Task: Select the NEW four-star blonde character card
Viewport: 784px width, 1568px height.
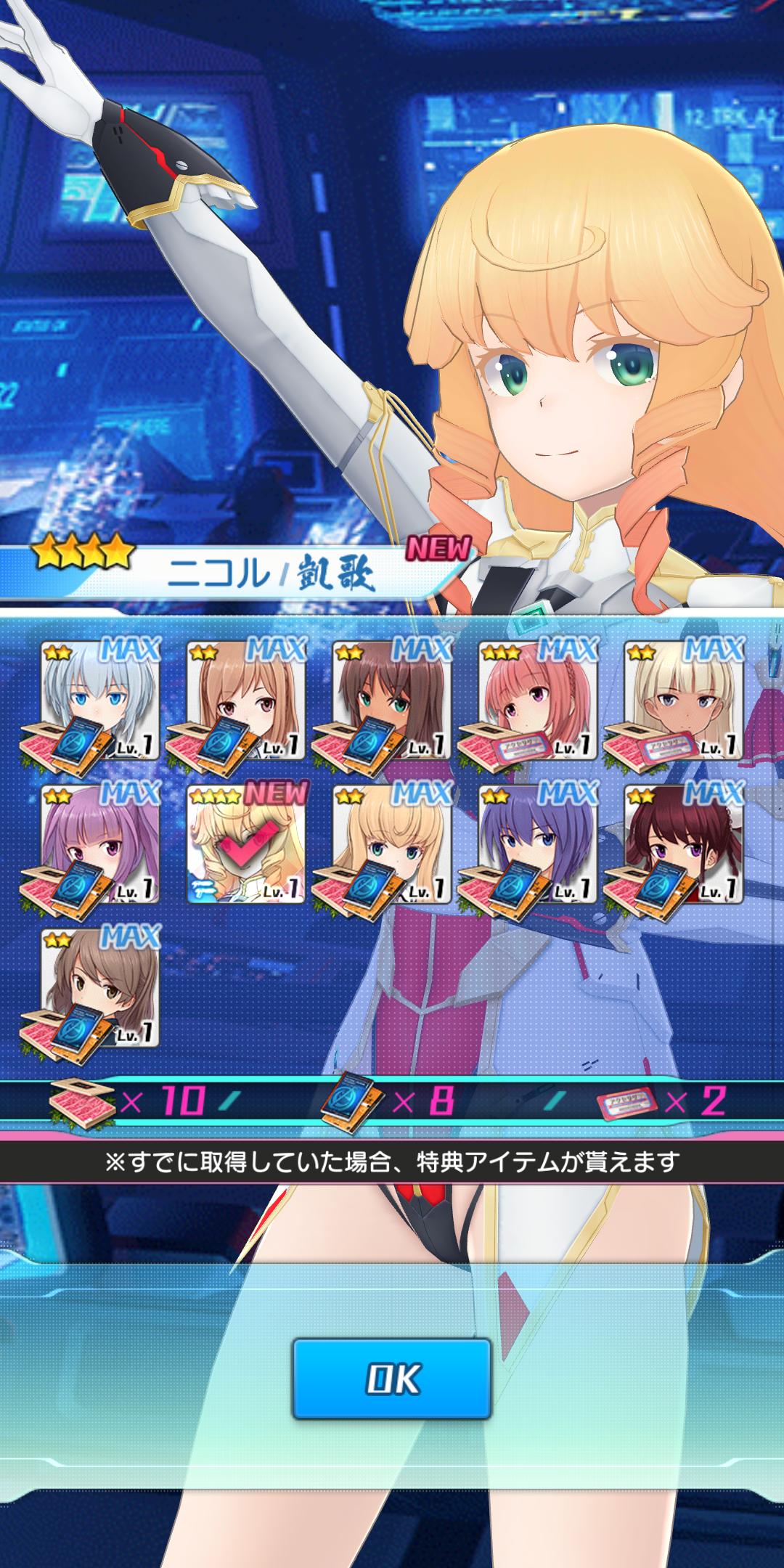Action: [247, 844]
